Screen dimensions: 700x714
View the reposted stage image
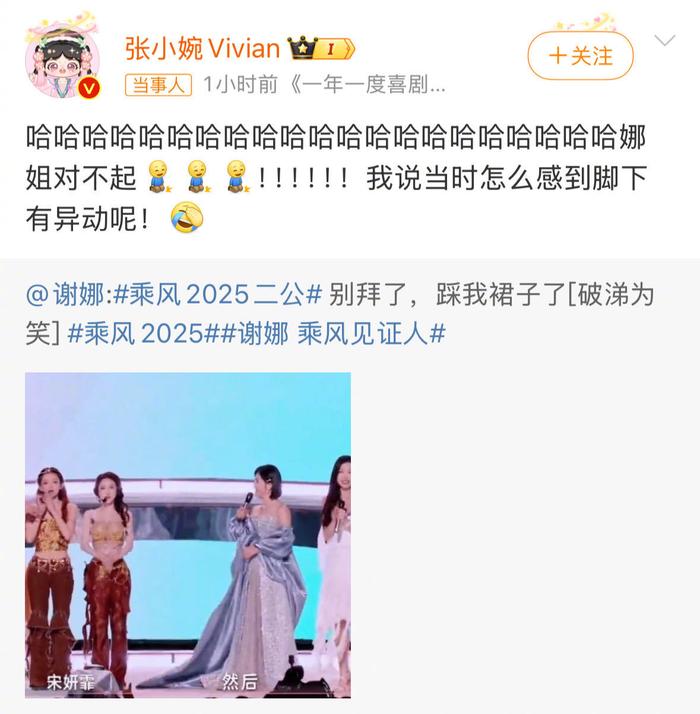tap(188, 535)
